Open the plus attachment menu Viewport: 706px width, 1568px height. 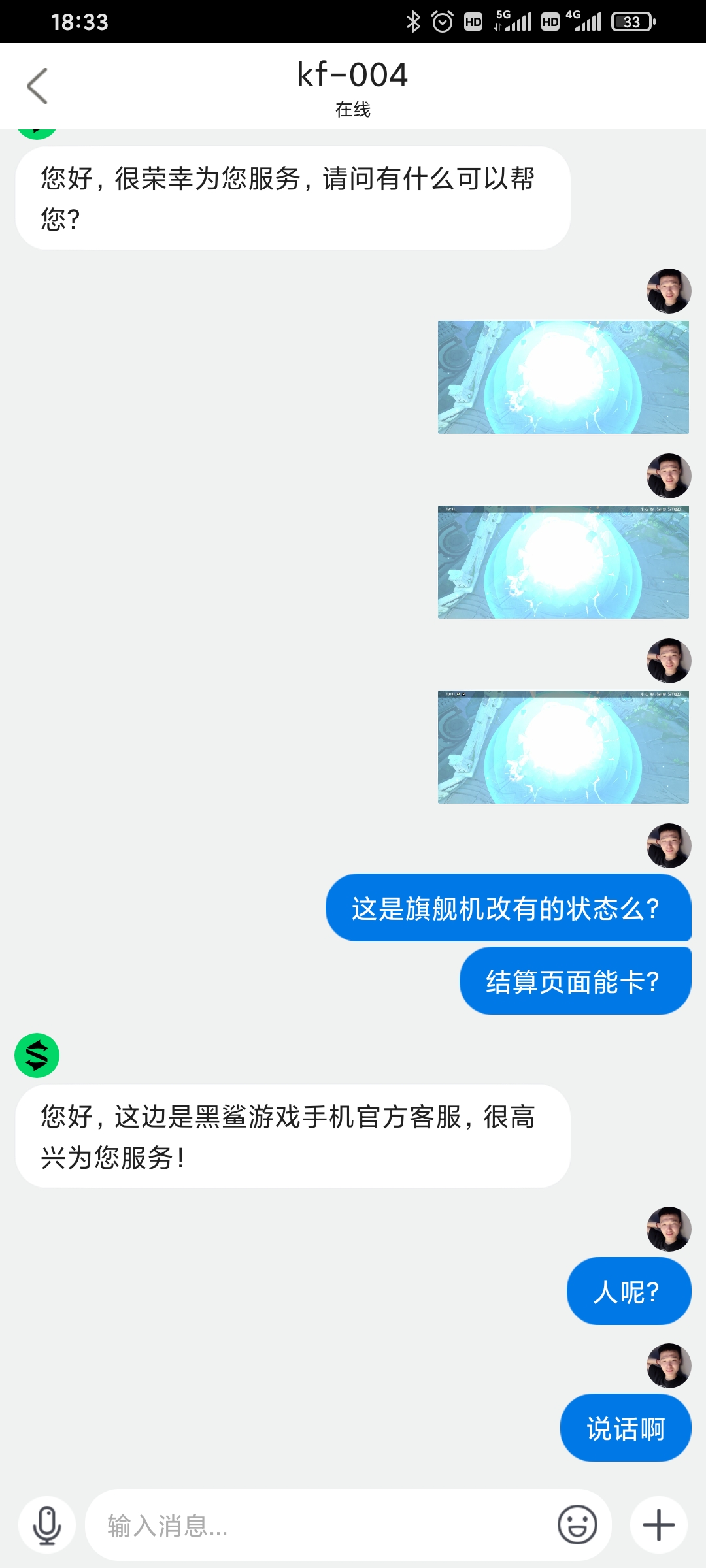click(x=658, y=1525)
